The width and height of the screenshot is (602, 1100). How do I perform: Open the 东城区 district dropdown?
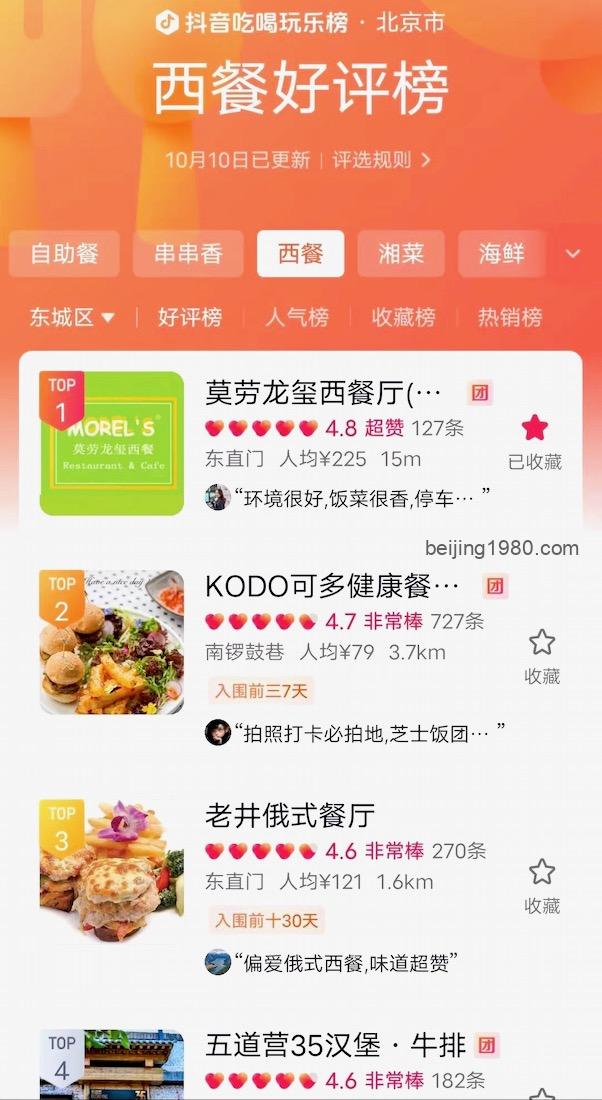[72, 317]
